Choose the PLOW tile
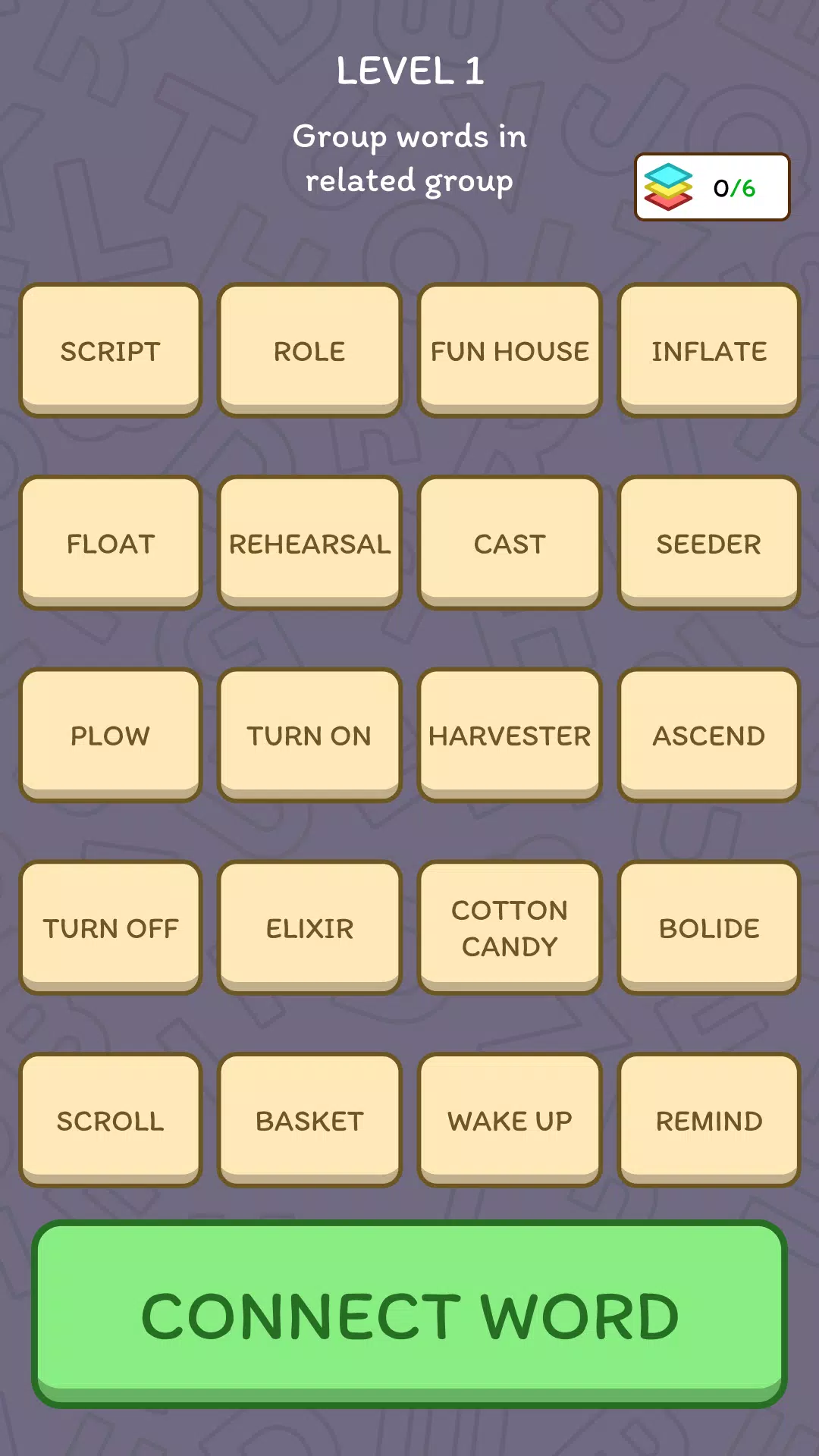Screen dimensions: 819x1456 [x=111, y=735]
